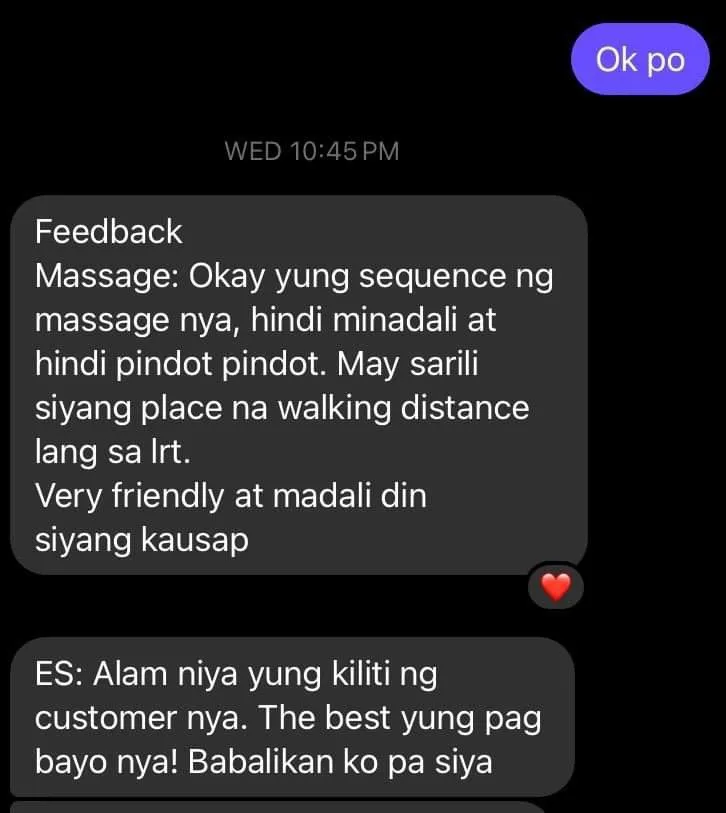Click the heart emoji below the Feedback message
Viewport: 726px width, 813px height.
click(555, 587)
